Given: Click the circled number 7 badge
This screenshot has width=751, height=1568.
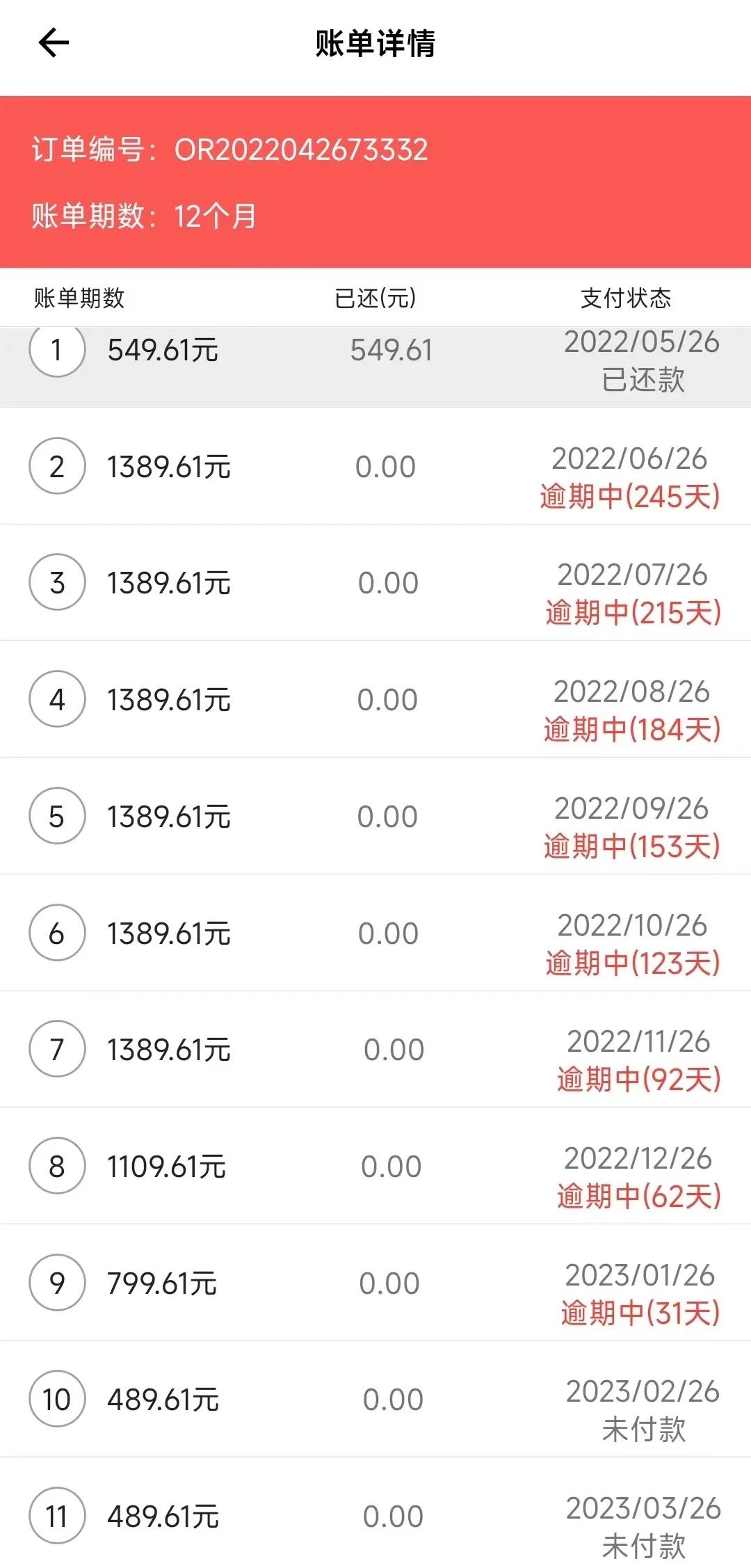Looking at the screenshot, I should [x=58, y=1048].
